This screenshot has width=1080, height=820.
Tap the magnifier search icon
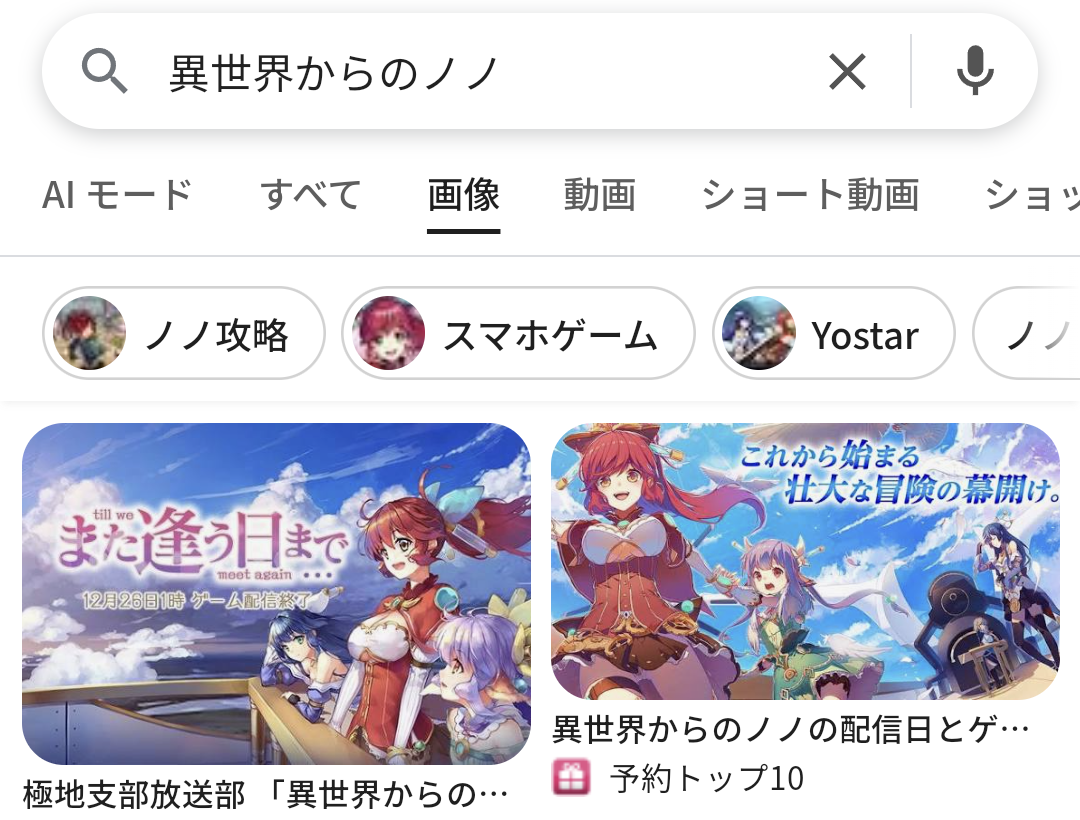tap(104, 72)
